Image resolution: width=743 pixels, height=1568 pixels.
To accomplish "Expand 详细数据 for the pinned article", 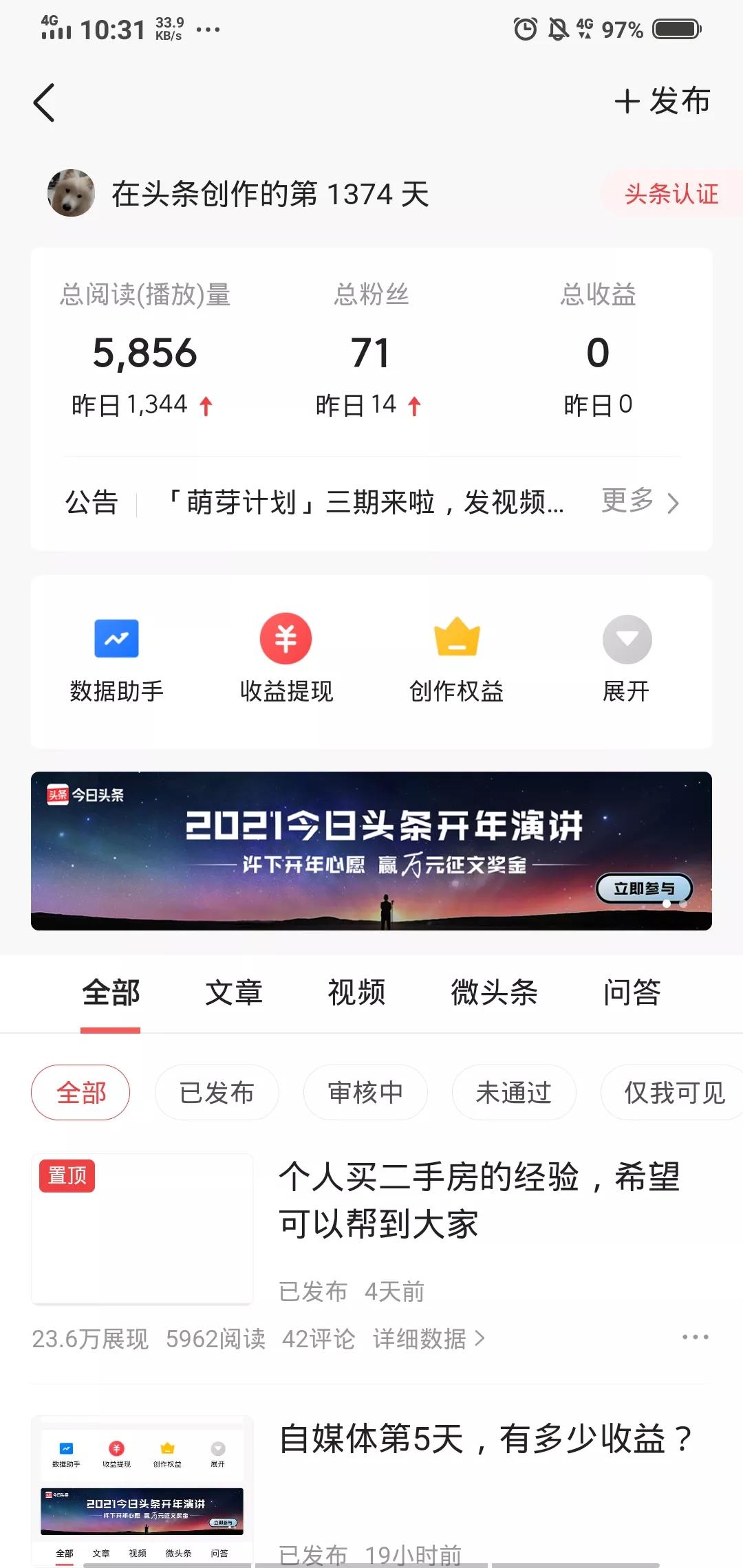I will click(x=427, y=1340).
